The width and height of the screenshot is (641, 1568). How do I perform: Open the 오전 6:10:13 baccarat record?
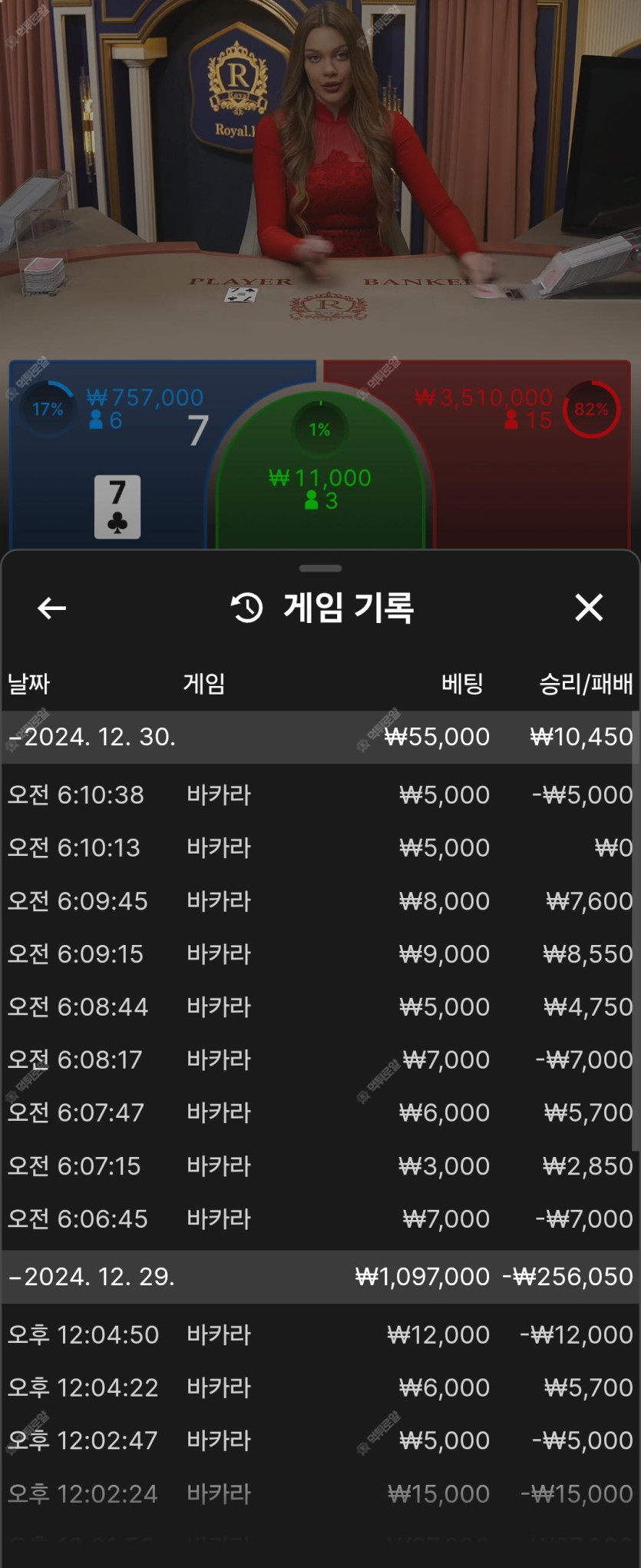[319, 847]
